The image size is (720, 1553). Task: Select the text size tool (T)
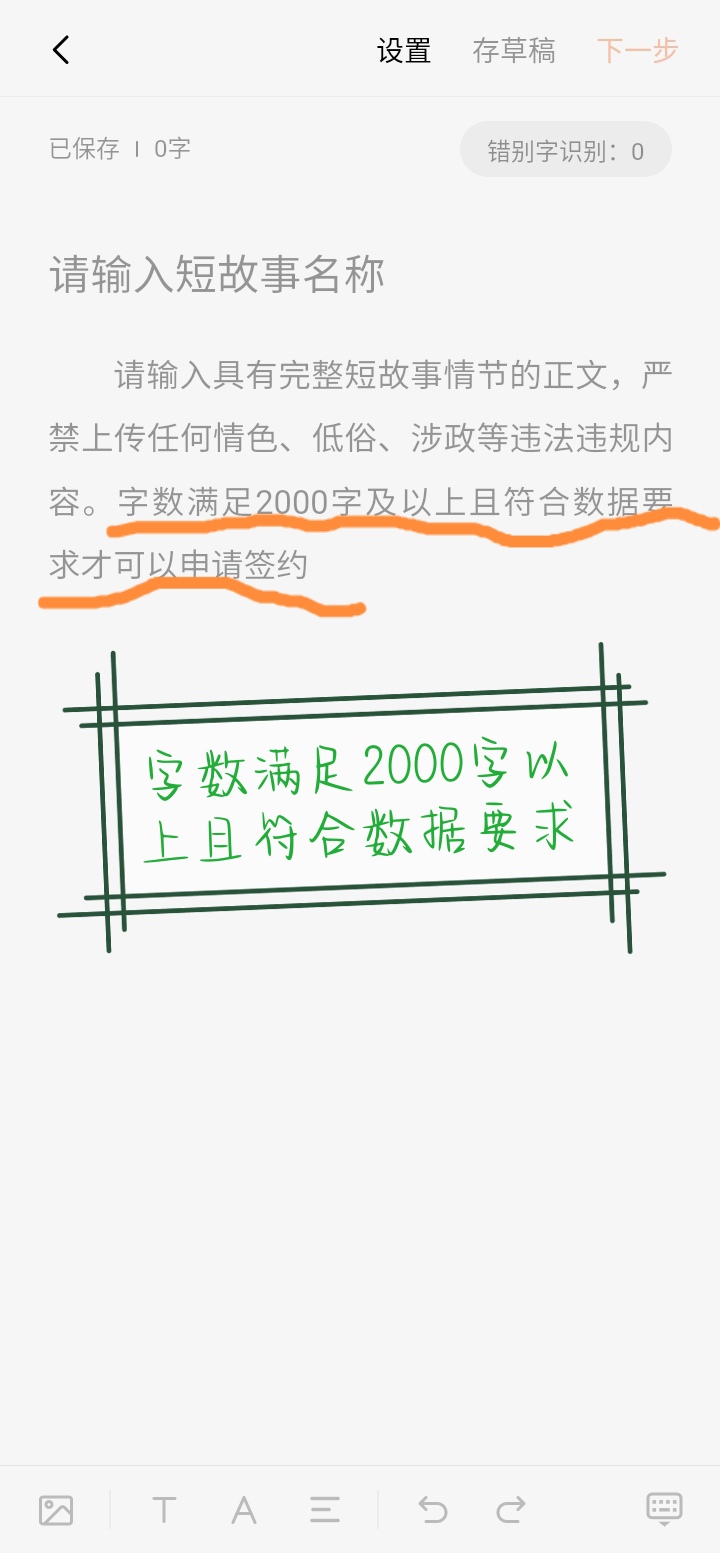[x=163, y=1508]
